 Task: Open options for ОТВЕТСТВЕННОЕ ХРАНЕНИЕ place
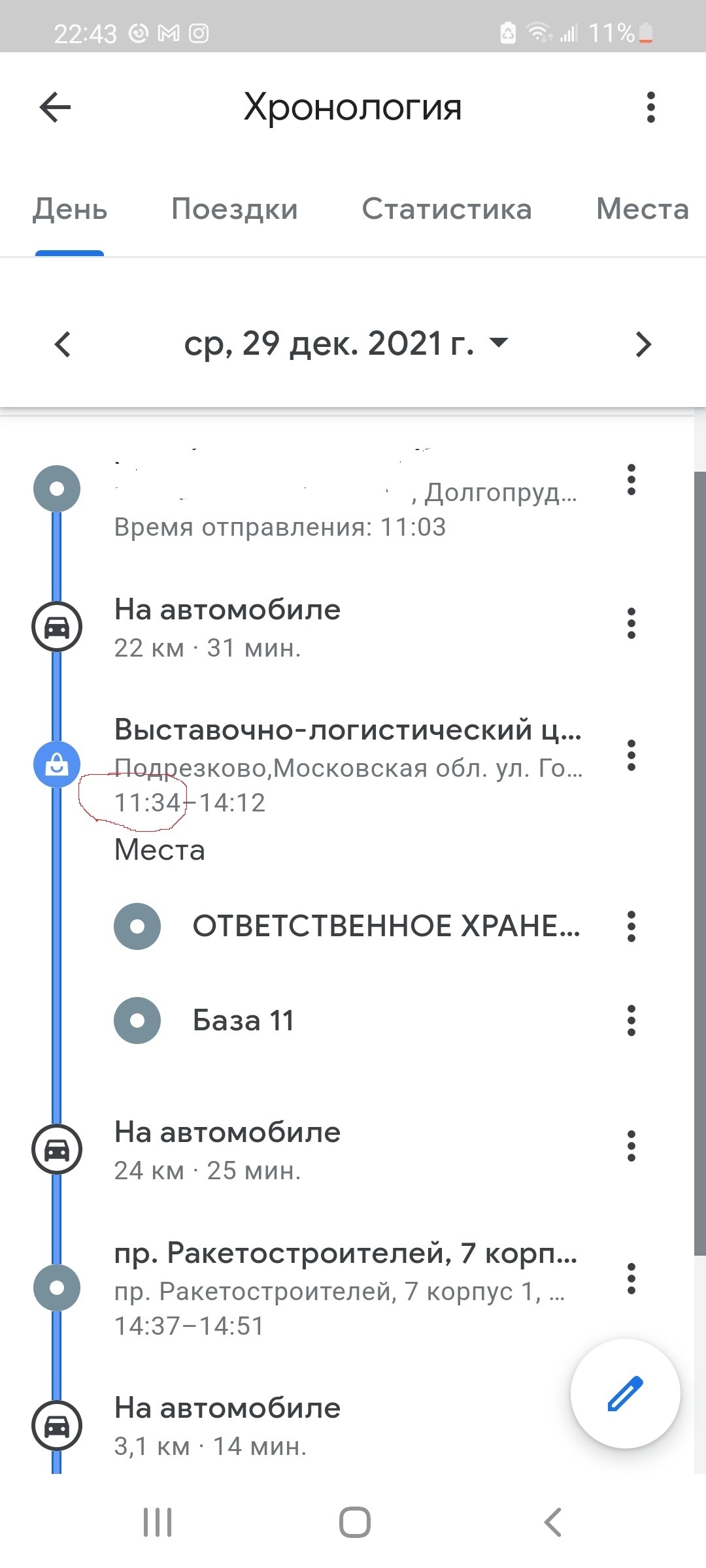click(x=631, y=926)
